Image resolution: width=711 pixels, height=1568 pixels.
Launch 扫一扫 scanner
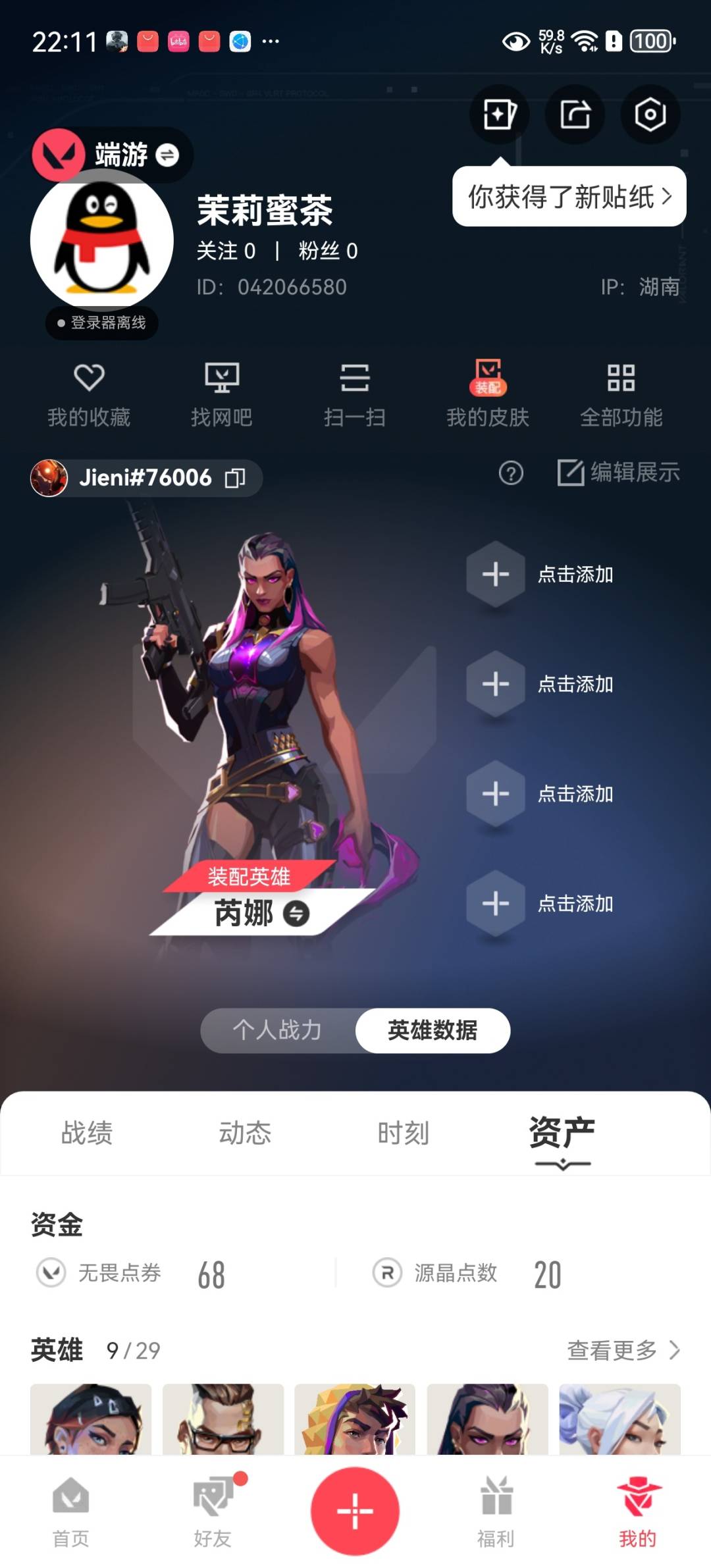355,395
